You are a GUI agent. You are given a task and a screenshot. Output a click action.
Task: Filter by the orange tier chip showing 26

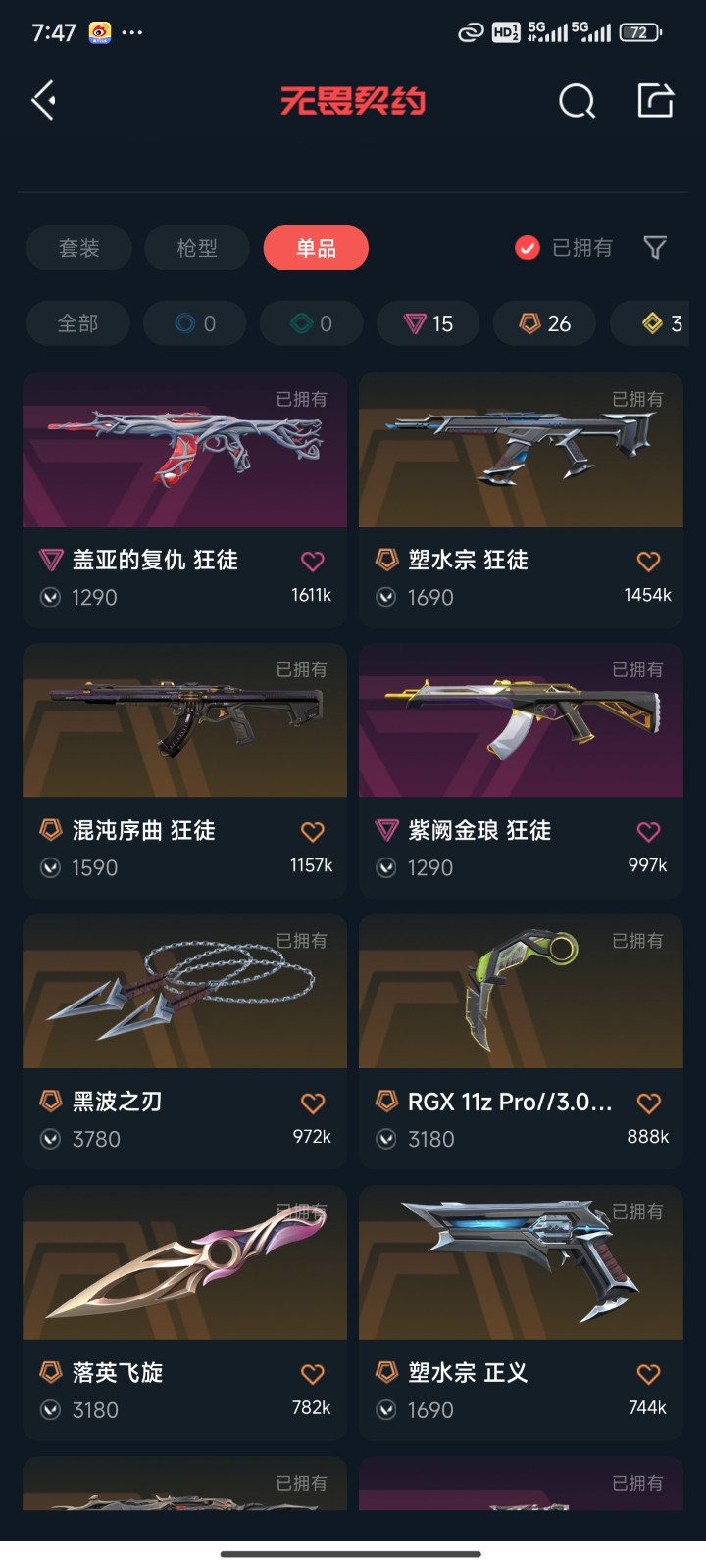click(544, 323)
